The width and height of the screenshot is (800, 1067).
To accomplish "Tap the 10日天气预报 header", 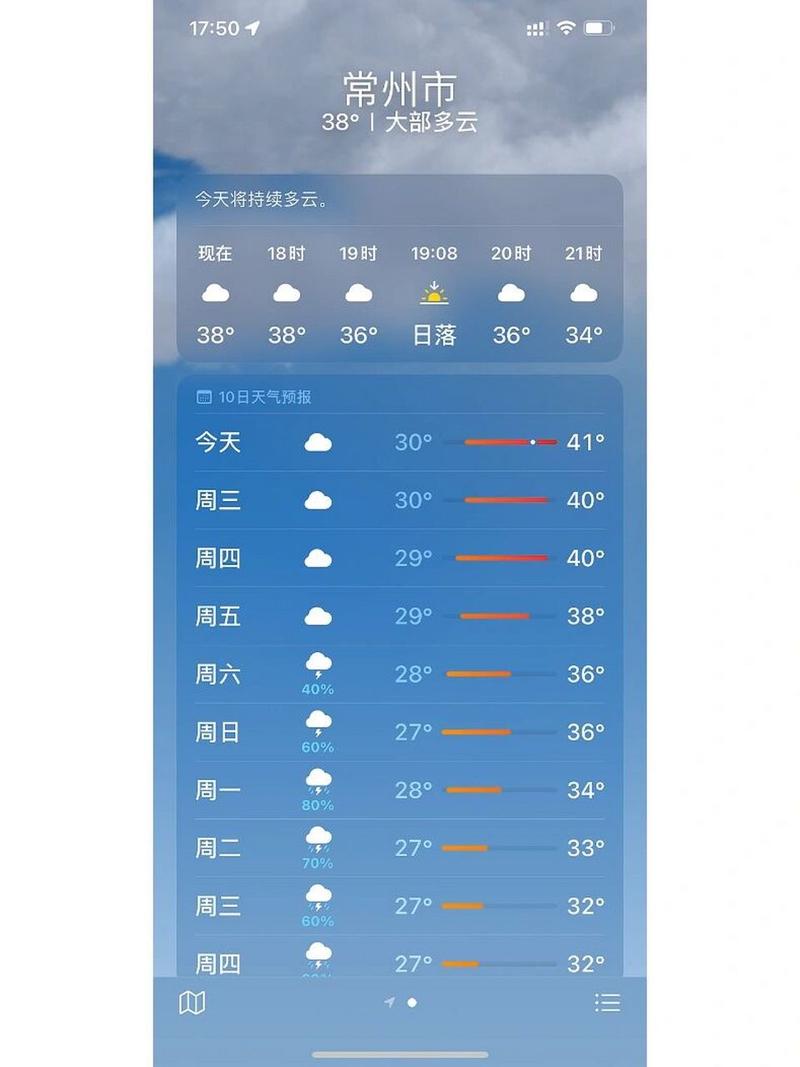I will pyautogui.click(x=265, y=396).
